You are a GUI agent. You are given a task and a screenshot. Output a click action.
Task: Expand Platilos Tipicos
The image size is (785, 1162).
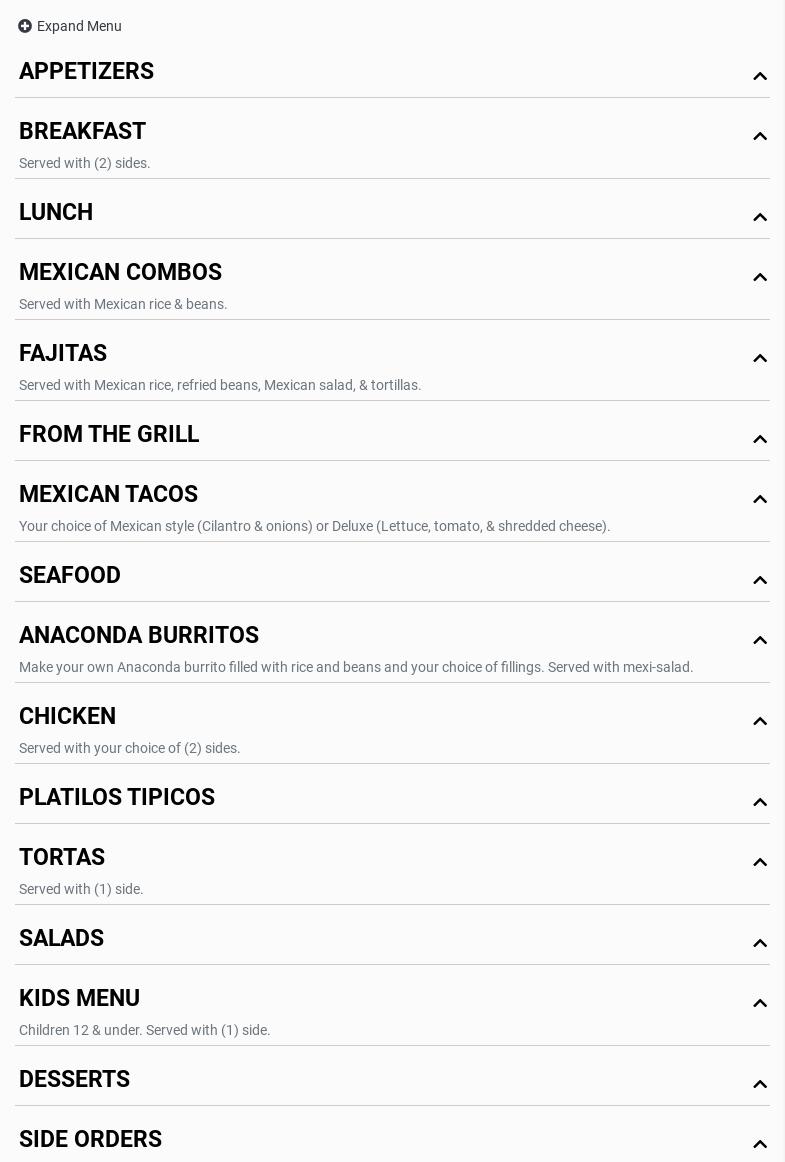pos(117,798)
